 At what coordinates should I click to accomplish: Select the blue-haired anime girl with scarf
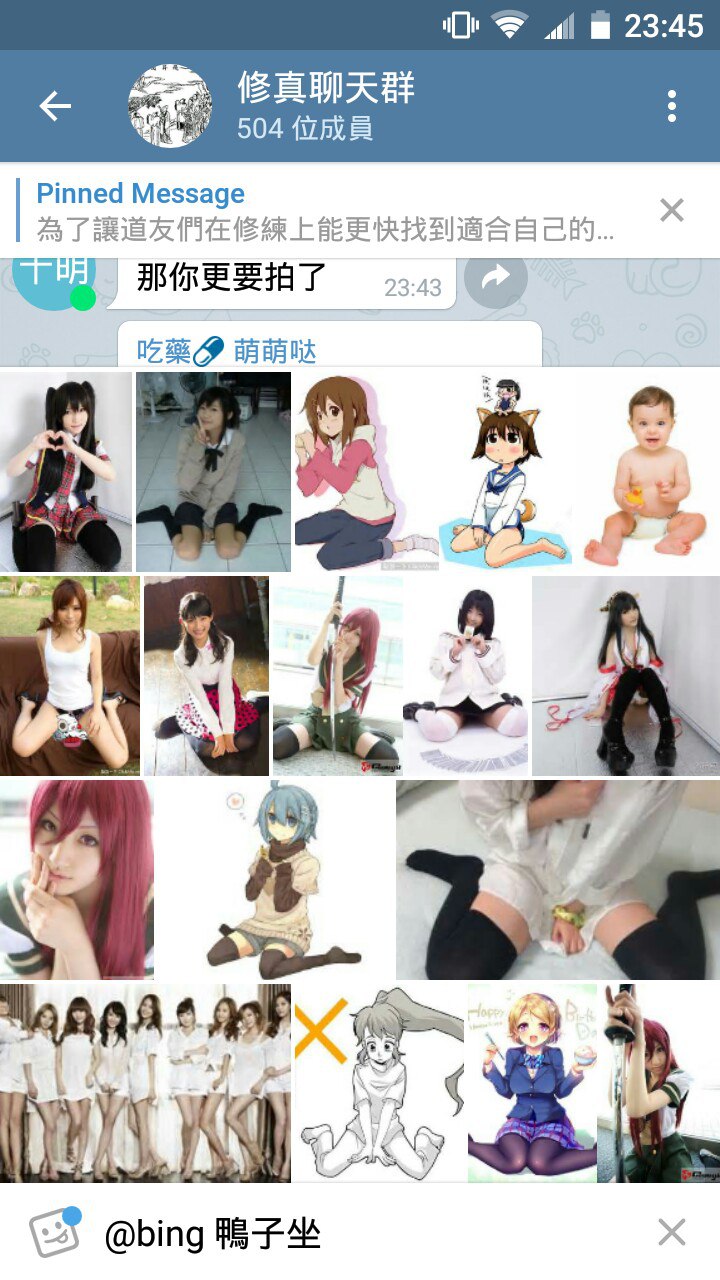pyautogui.click(x=274, y=879)
